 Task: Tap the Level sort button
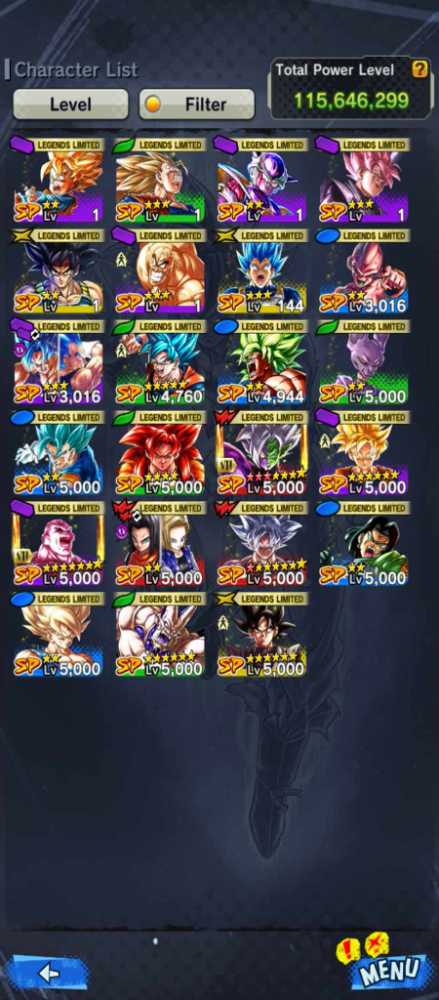point(70,104)
